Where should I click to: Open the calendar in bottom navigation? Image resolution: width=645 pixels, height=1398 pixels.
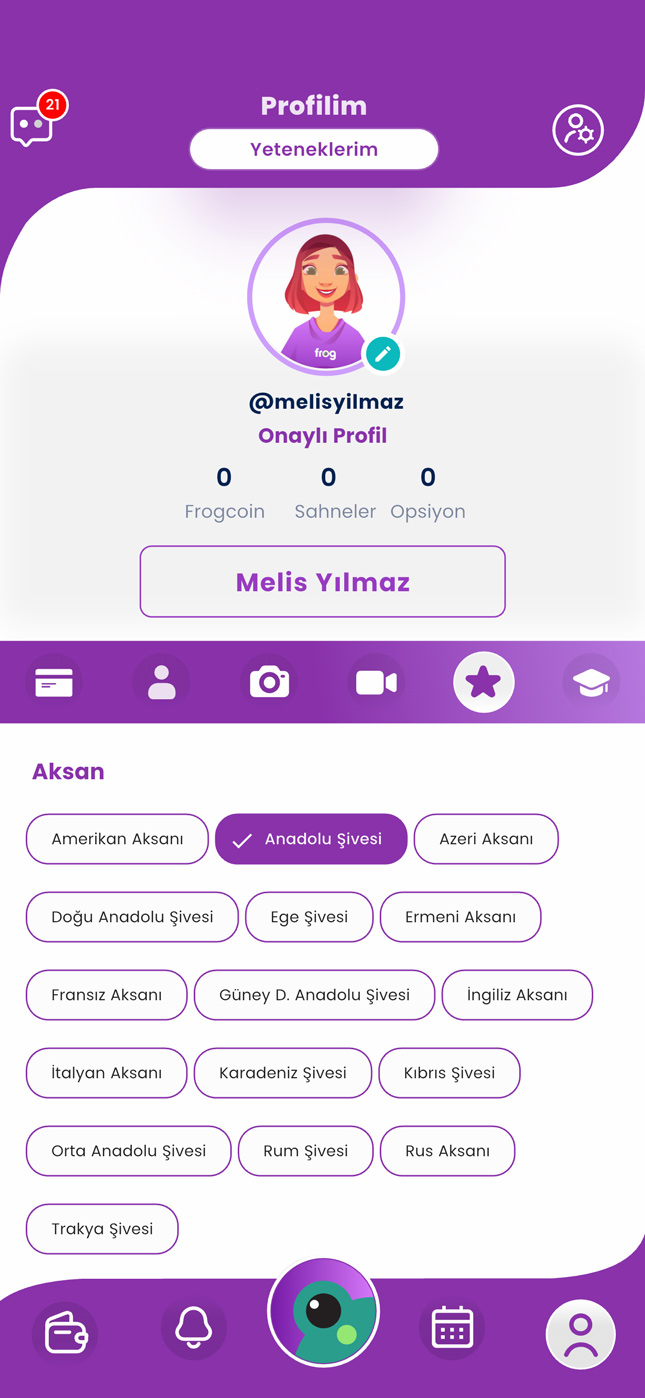click(x=452, y=1328)
